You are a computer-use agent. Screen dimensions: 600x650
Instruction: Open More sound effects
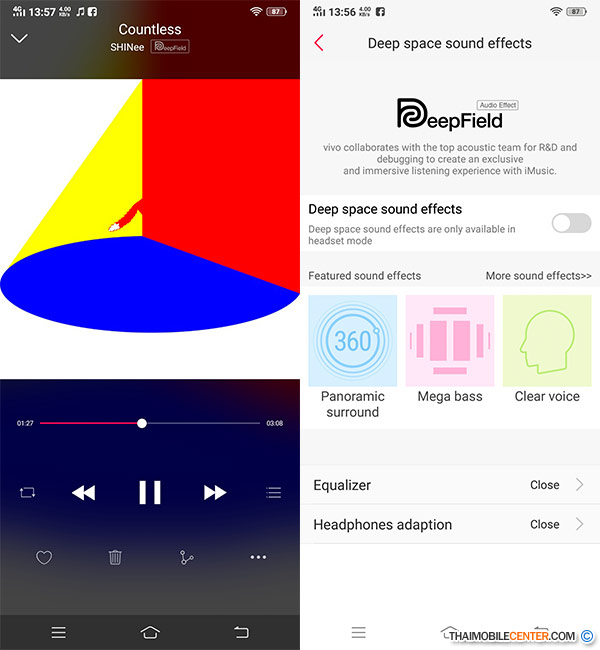point(538,275)
